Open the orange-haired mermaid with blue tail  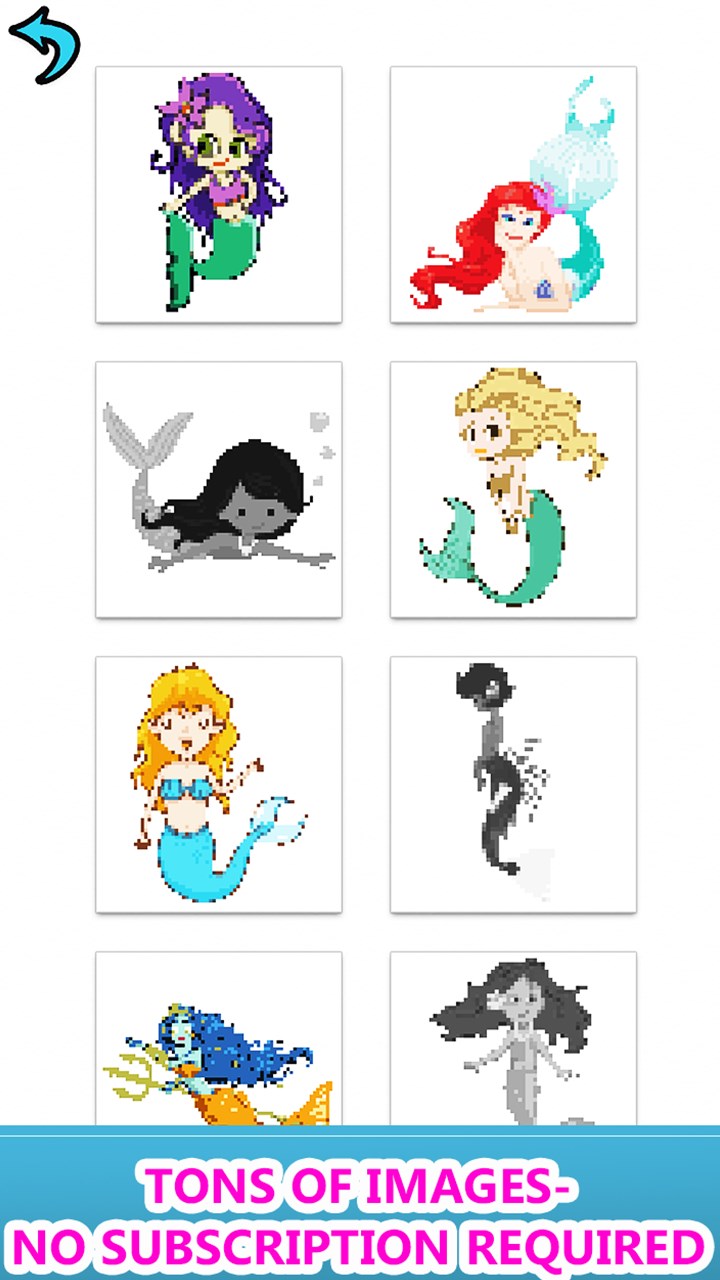(x=219, y=785)
